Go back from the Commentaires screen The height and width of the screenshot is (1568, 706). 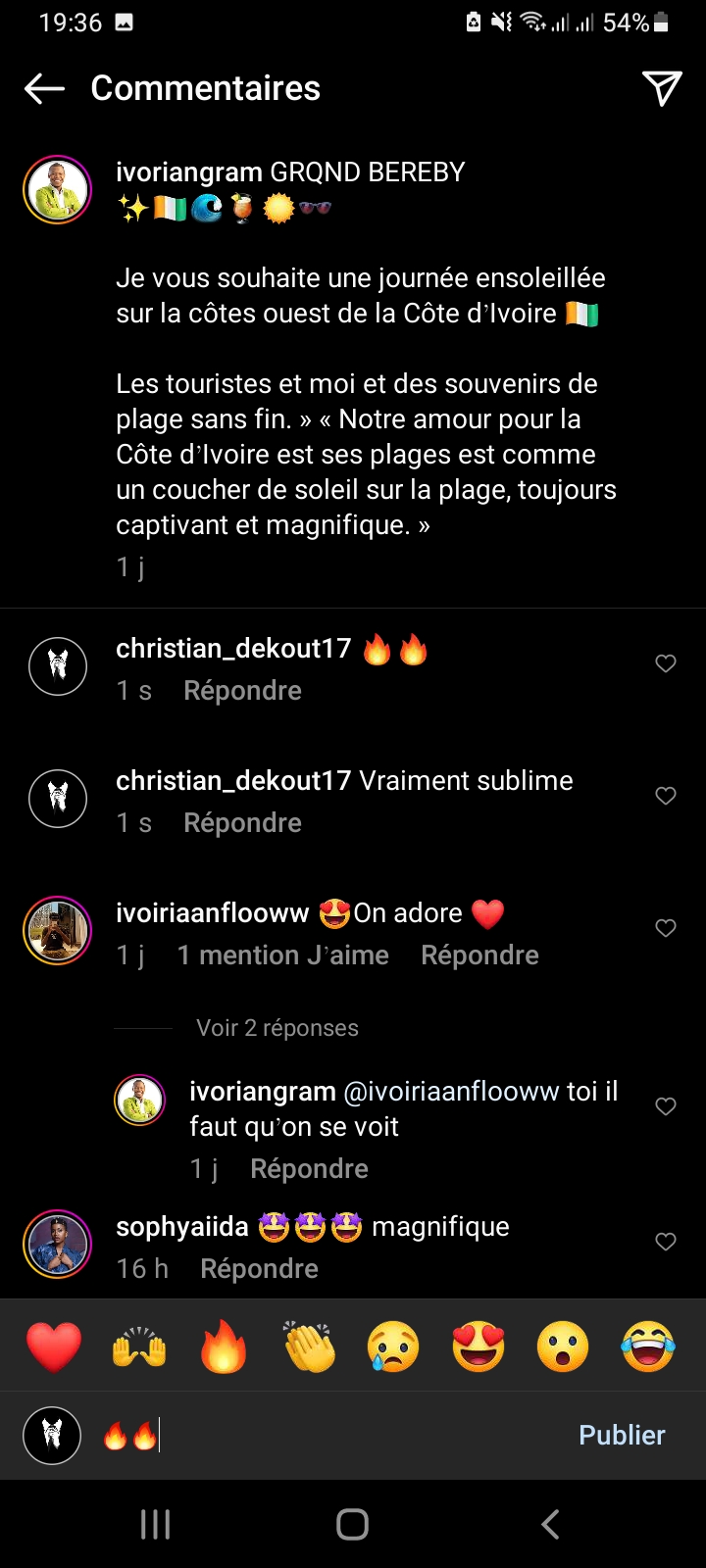[44, 88]
